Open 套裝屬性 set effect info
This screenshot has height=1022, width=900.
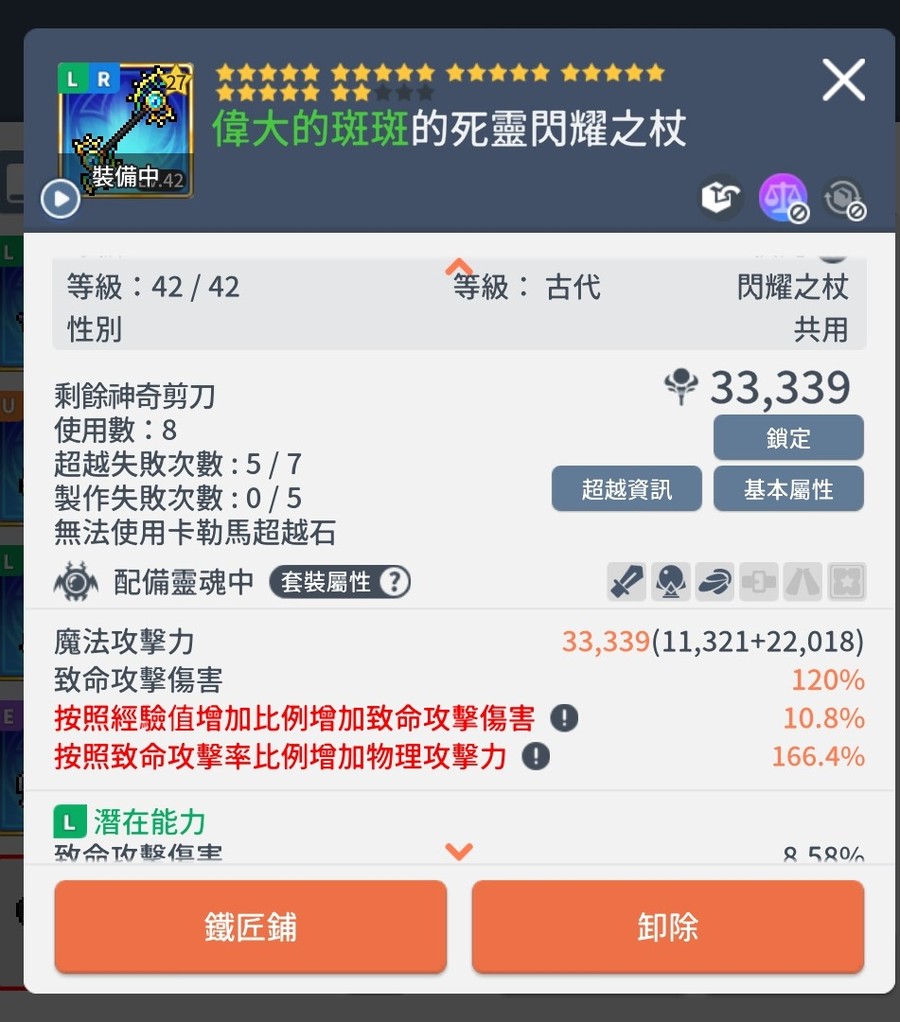coord(340,582)
